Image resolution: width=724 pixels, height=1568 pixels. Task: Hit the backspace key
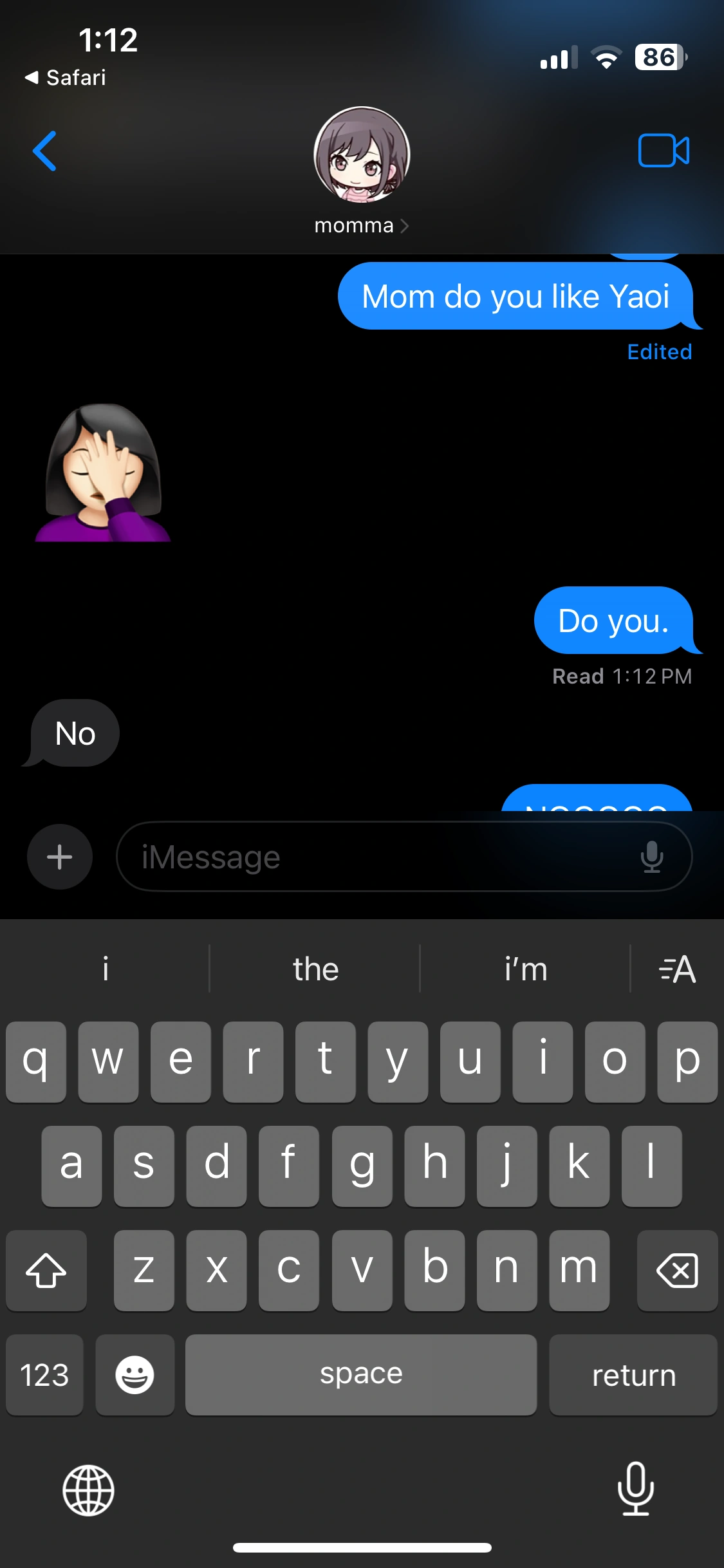[677, 1271]
